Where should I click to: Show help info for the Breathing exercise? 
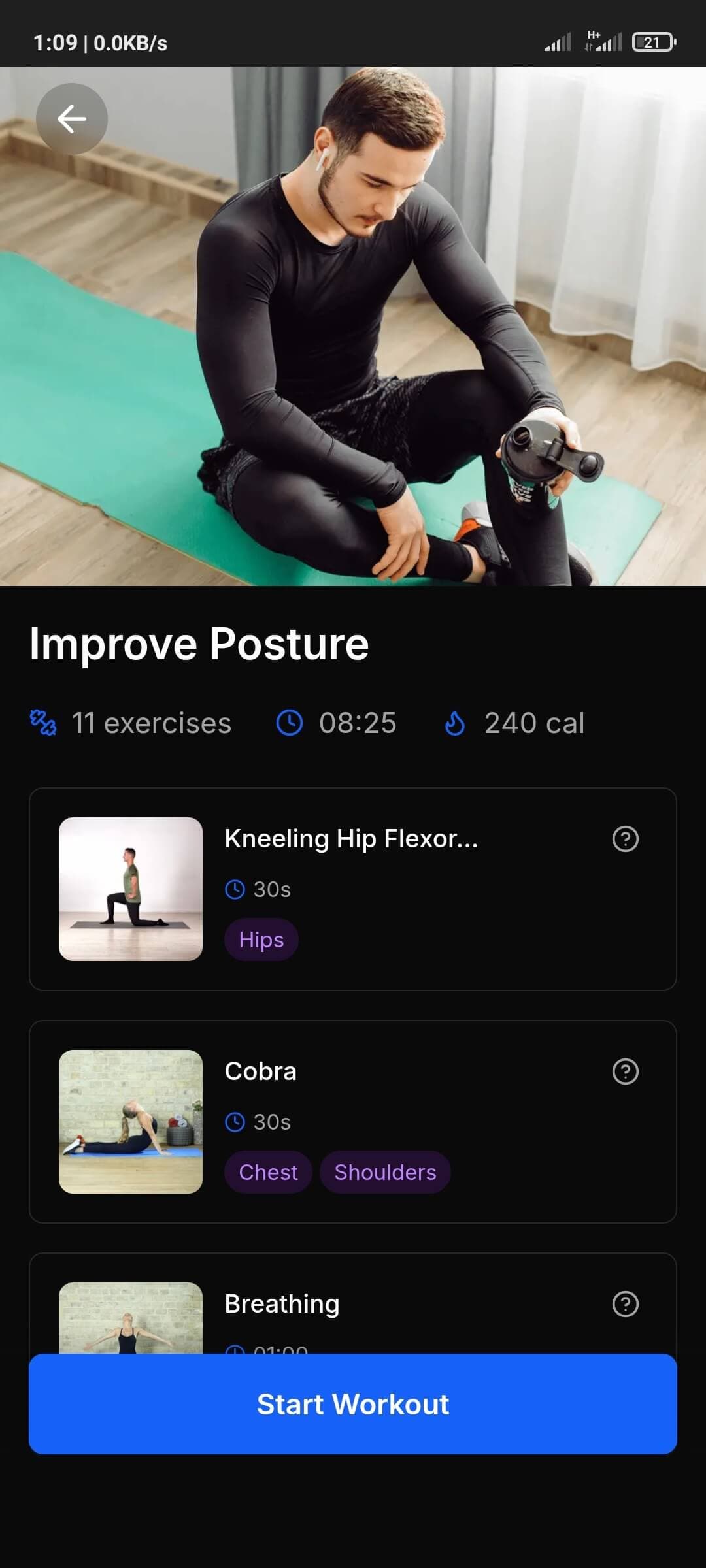coord(625,1304)
